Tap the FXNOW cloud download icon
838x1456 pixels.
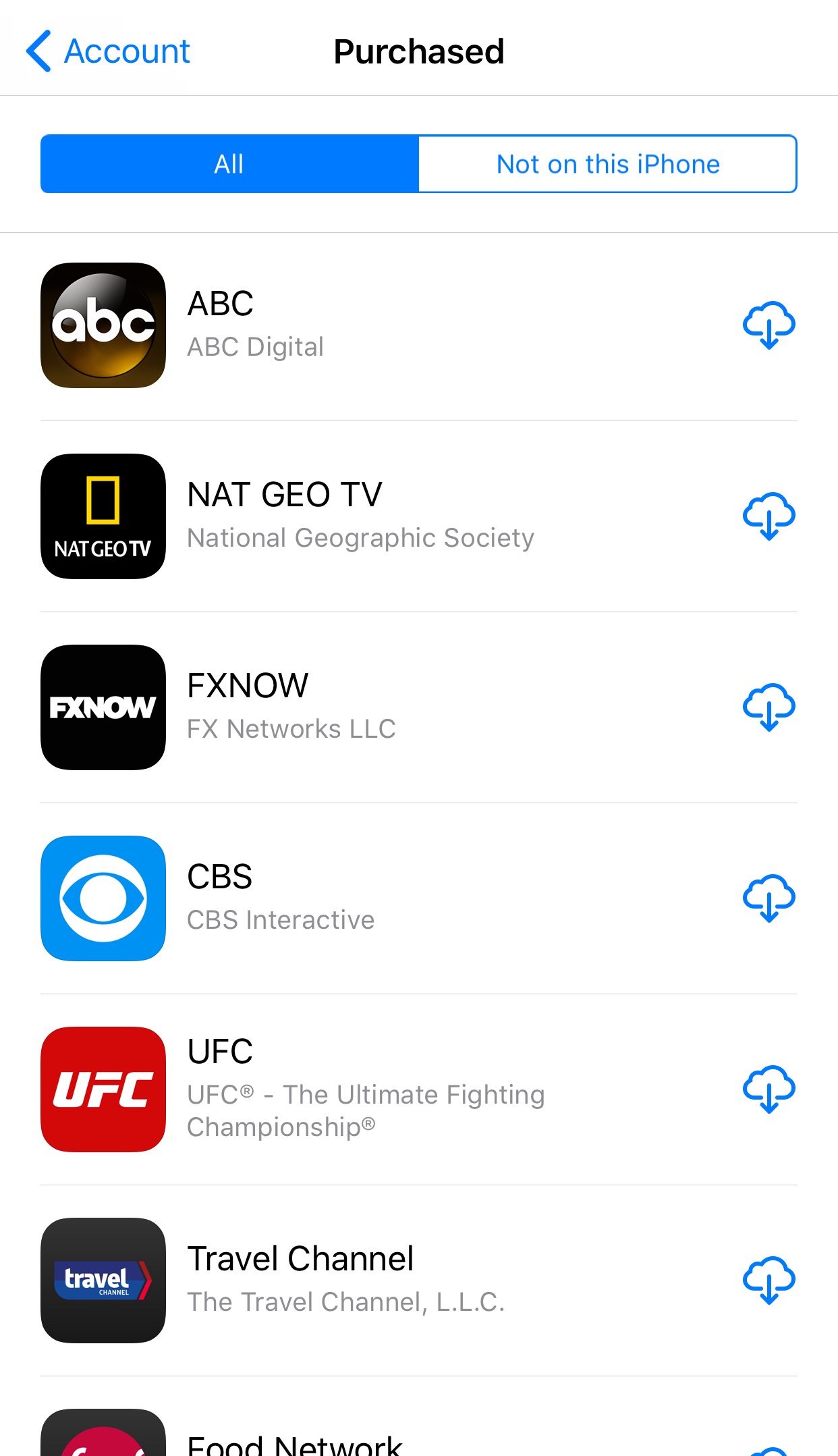[769, 707]
